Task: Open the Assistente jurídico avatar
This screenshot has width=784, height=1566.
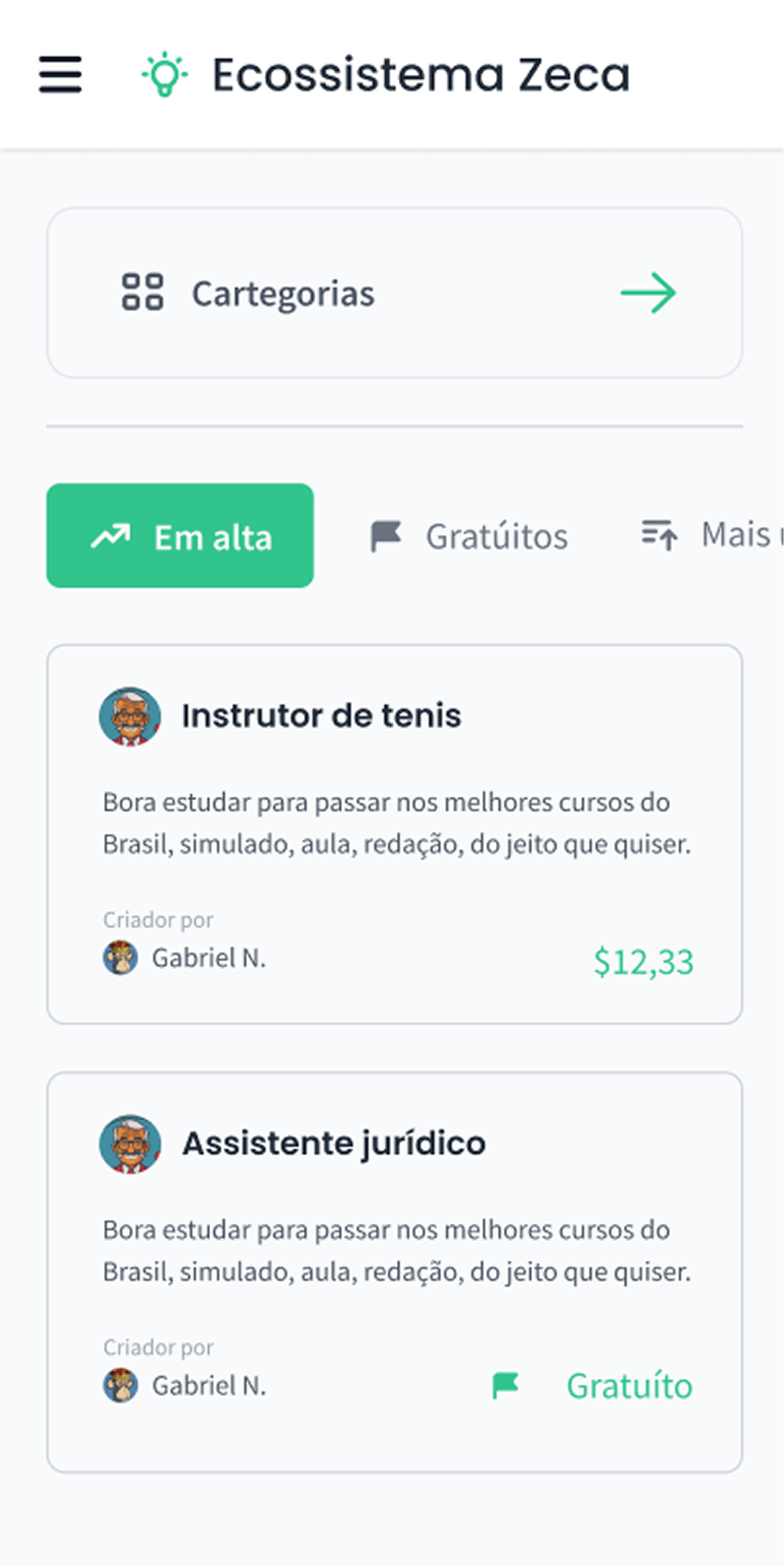Action: [129, 1144]
